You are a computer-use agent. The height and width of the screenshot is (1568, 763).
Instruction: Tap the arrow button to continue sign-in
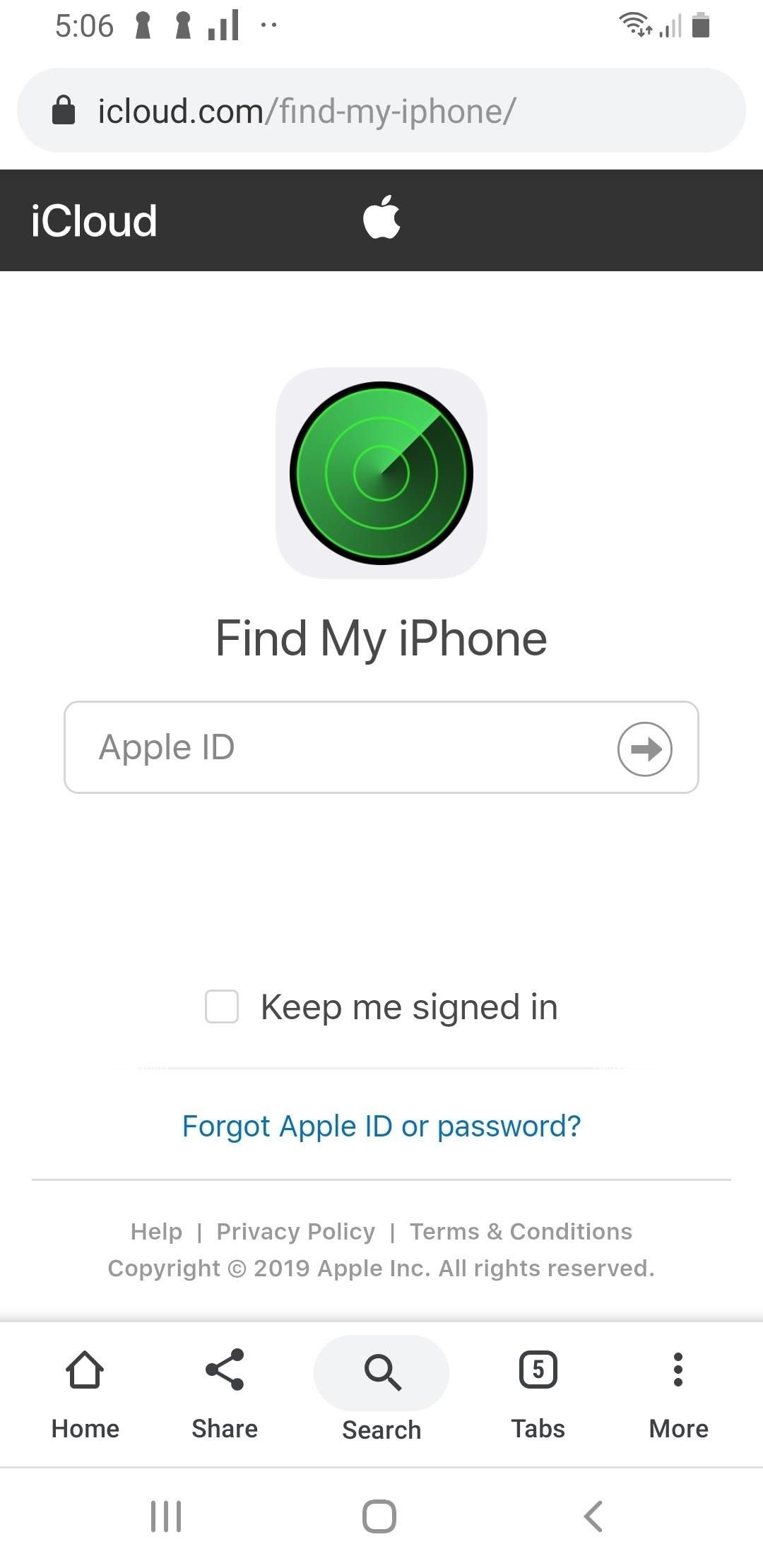click(644, 749)
